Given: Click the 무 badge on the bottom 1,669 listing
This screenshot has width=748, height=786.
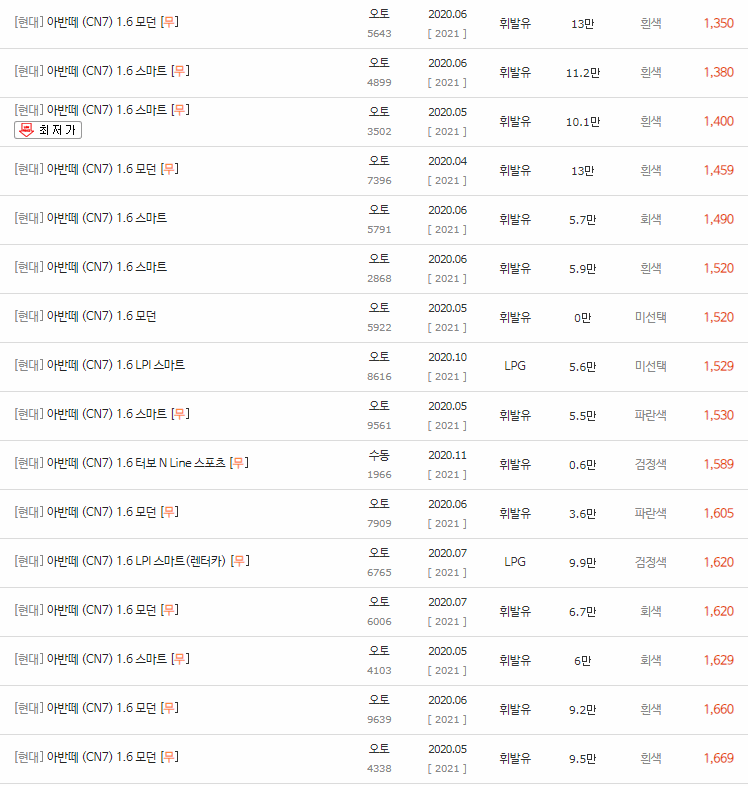Looking at the screenshot, I should point(166,756).
